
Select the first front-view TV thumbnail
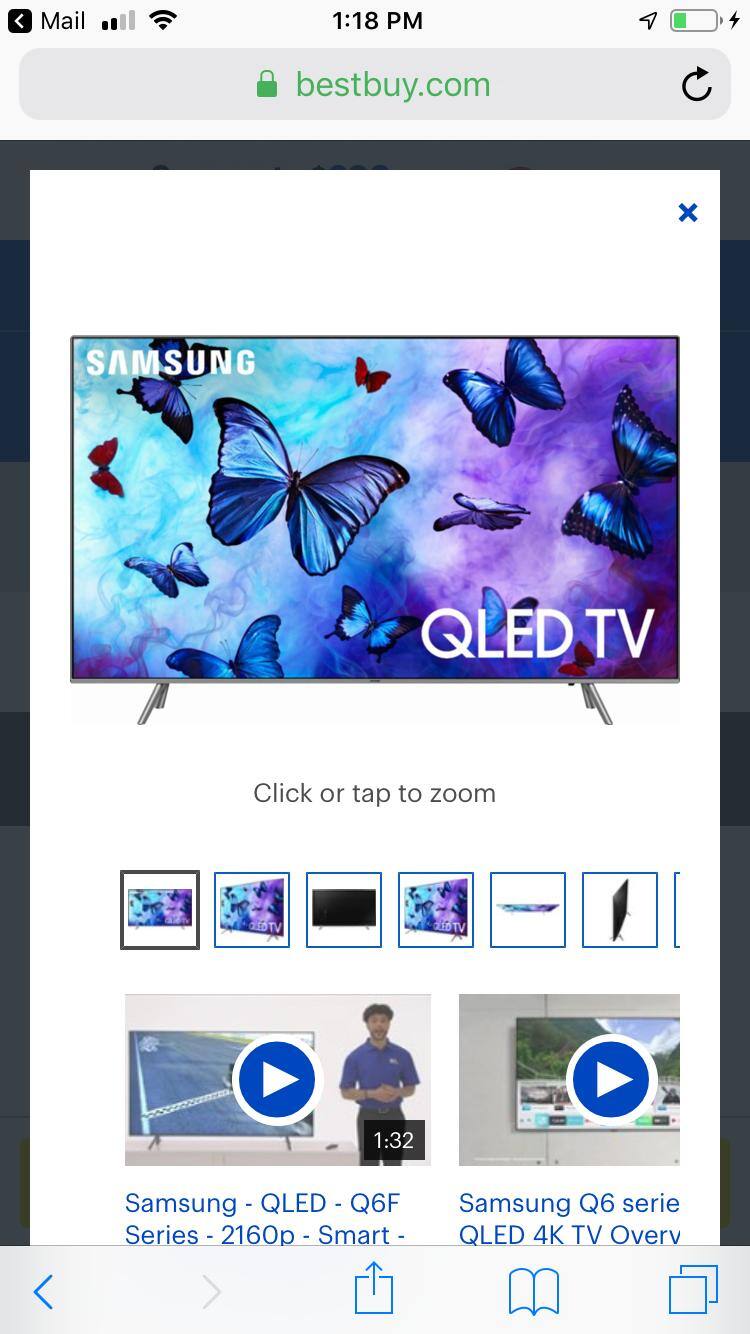pyautogui.click(x=160, y=910)
